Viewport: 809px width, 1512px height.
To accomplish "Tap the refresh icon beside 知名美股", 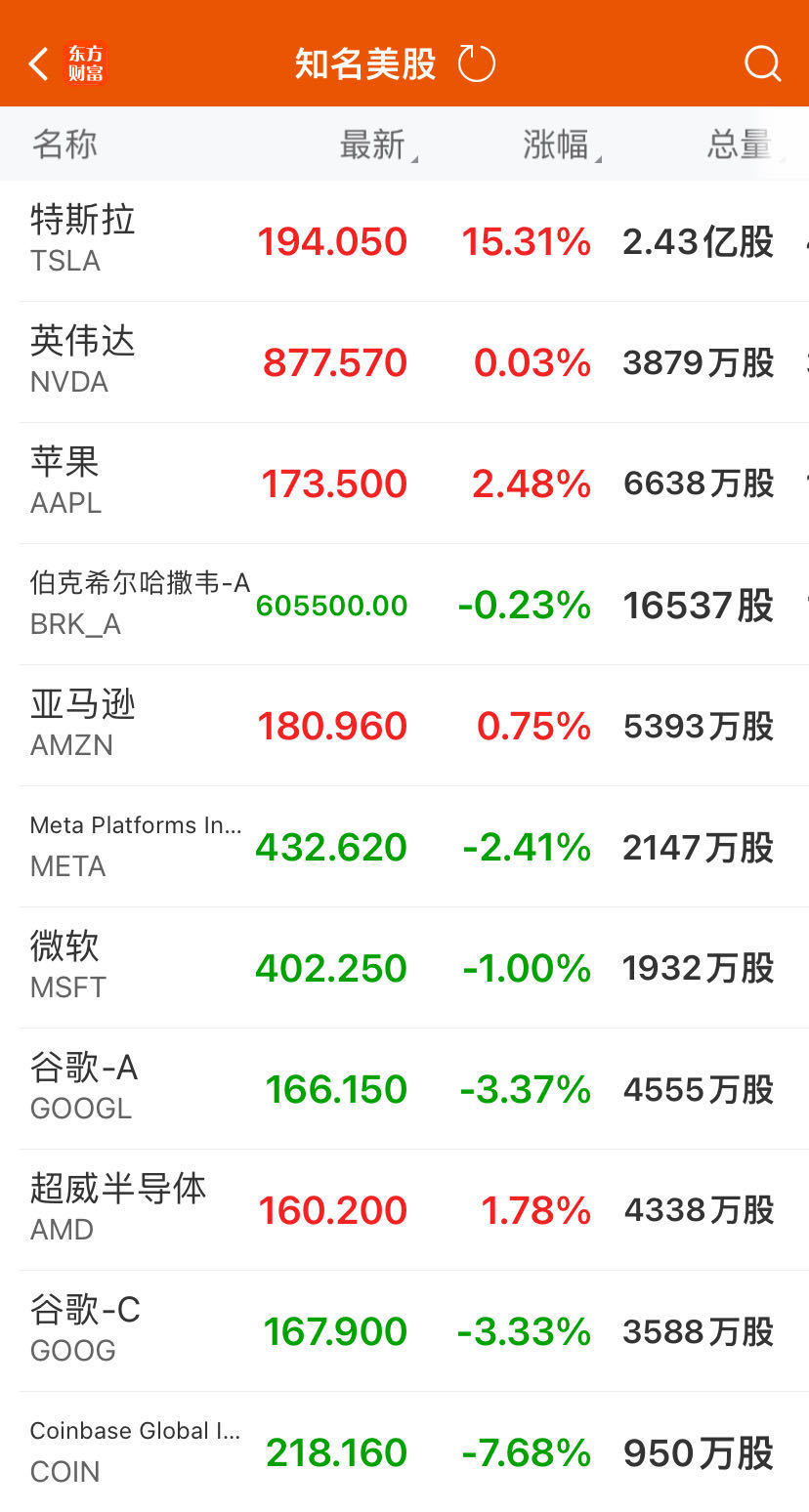I will coord(477,62).
